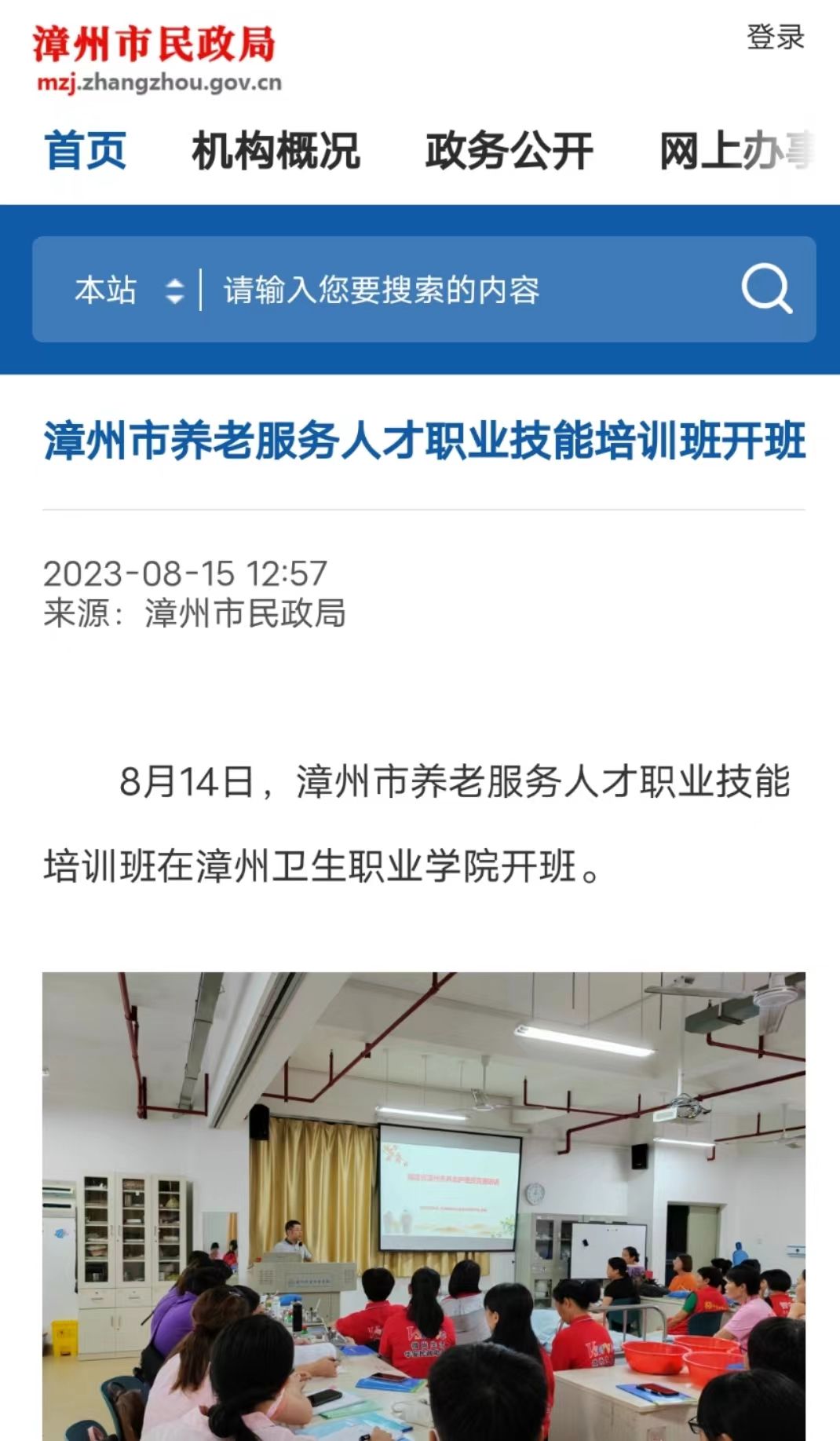Expand the 本站 search scope dropdown

point(128,290)
